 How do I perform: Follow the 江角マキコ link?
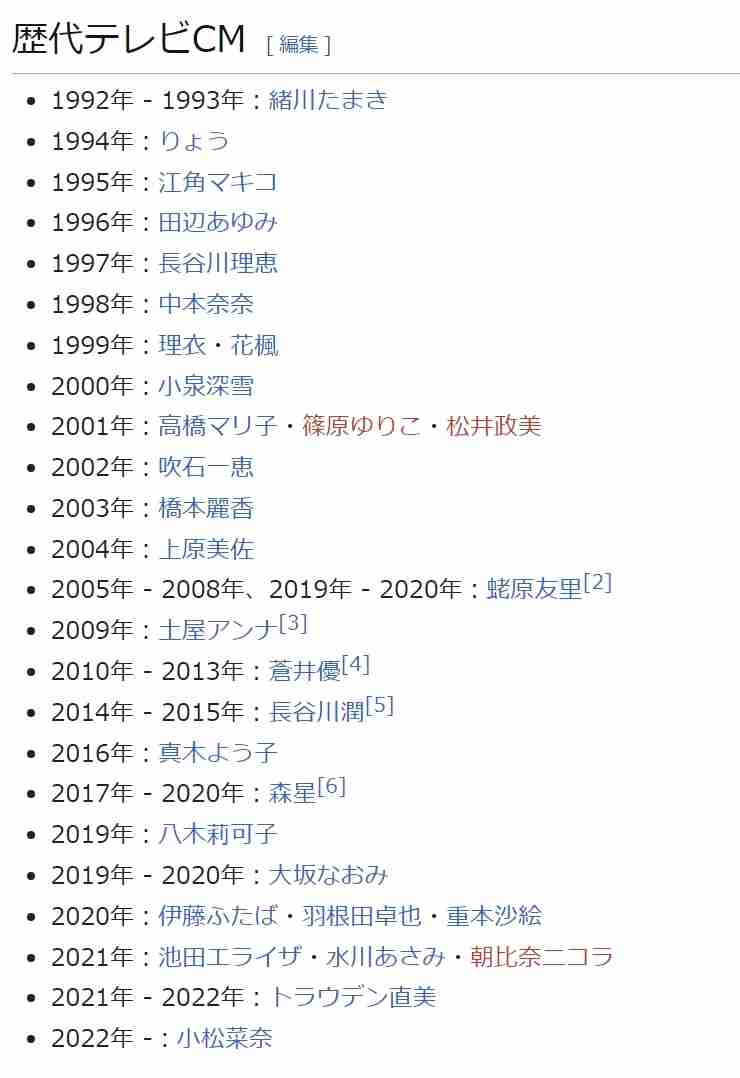217,182
